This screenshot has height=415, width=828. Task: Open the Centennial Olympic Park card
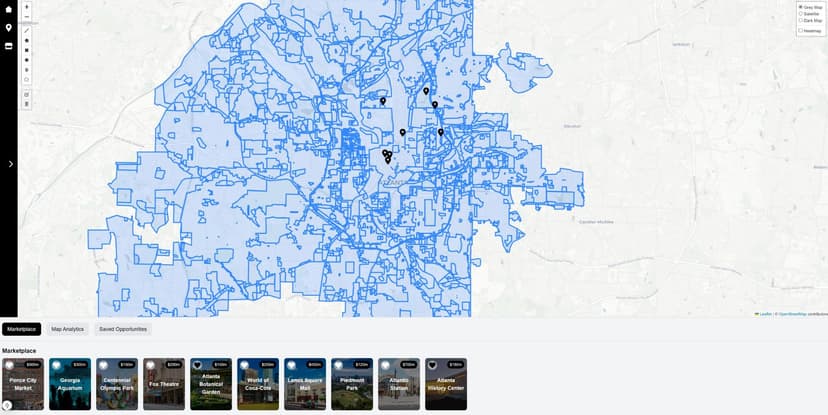click(x=117, y=385)
